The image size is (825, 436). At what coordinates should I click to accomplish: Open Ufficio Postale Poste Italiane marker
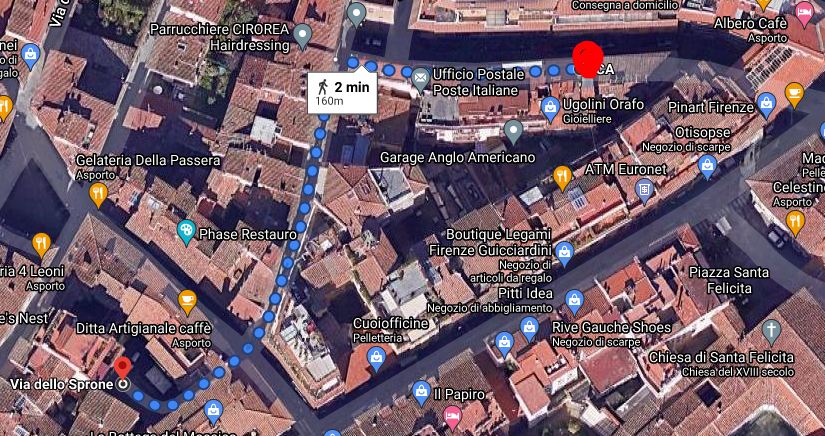point(421,78)
